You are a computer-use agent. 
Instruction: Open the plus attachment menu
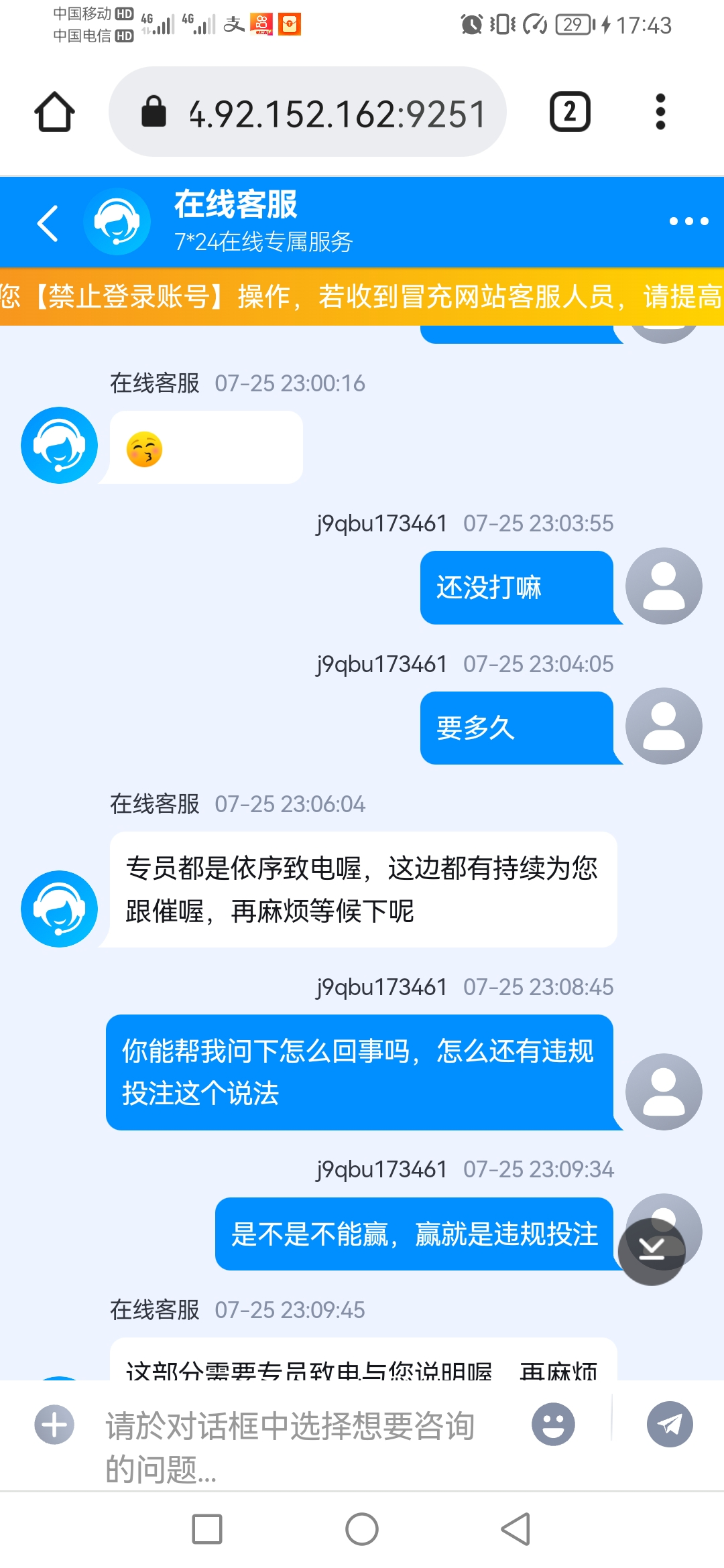pyautogui.click(x=54, y=1424)
